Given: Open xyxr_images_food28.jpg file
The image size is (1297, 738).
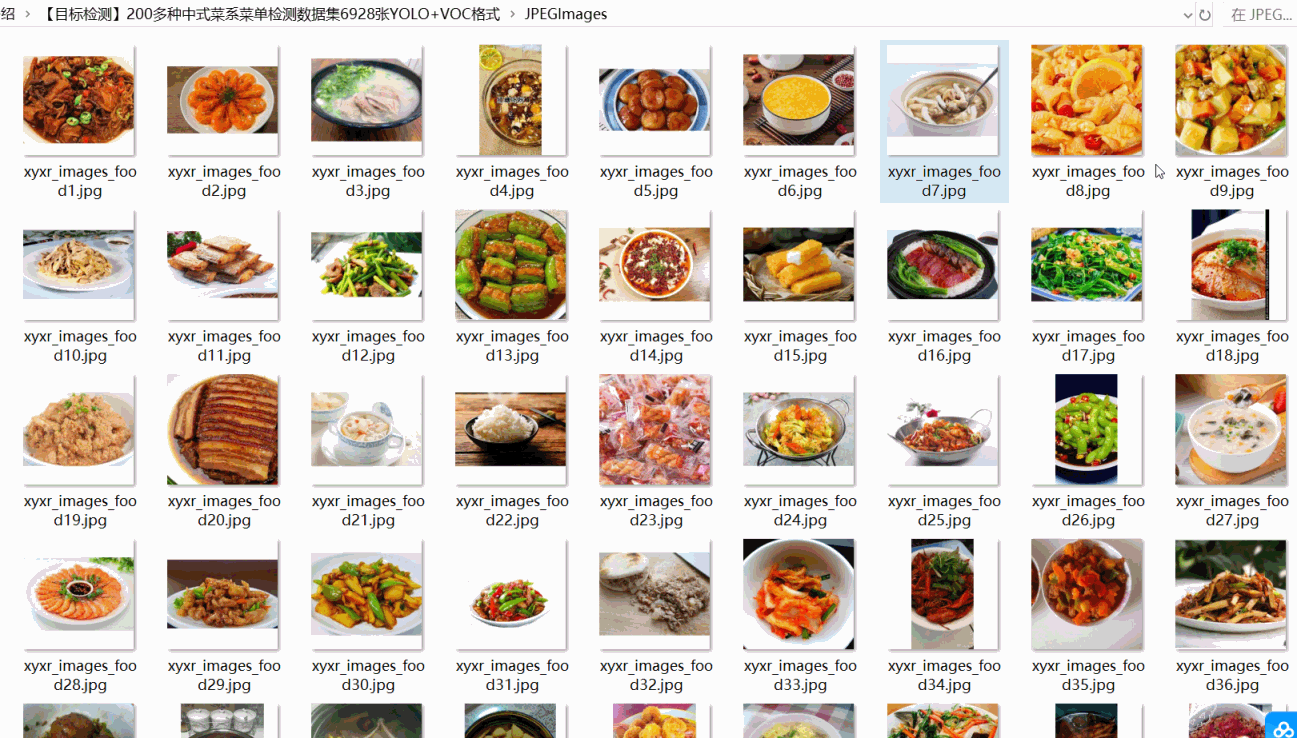Looking at the screenshot, I should click(79, 595).
